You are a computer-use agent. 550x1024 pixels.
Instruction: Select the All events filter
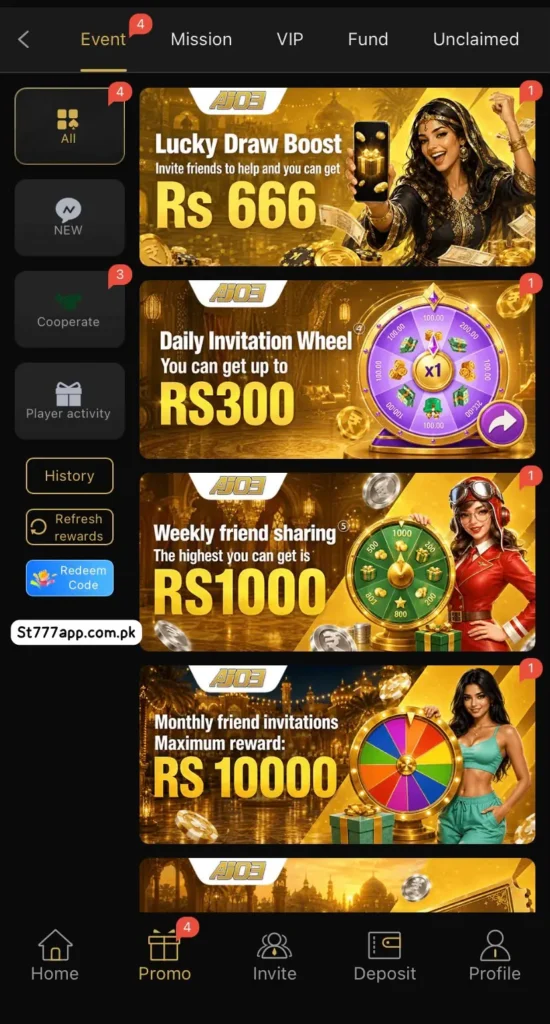coord(69,126)
